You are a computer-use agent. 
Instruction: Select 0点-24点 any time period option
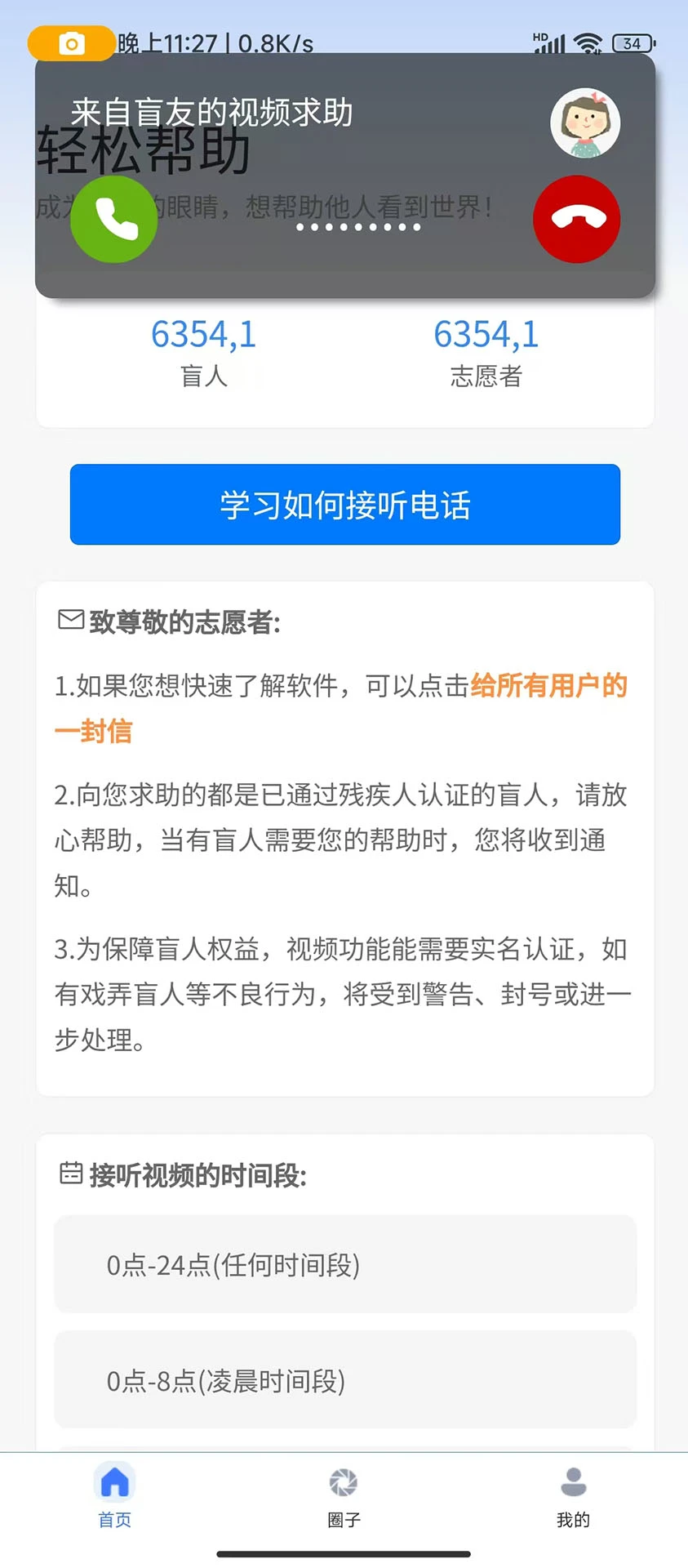tap(343, 1264)
